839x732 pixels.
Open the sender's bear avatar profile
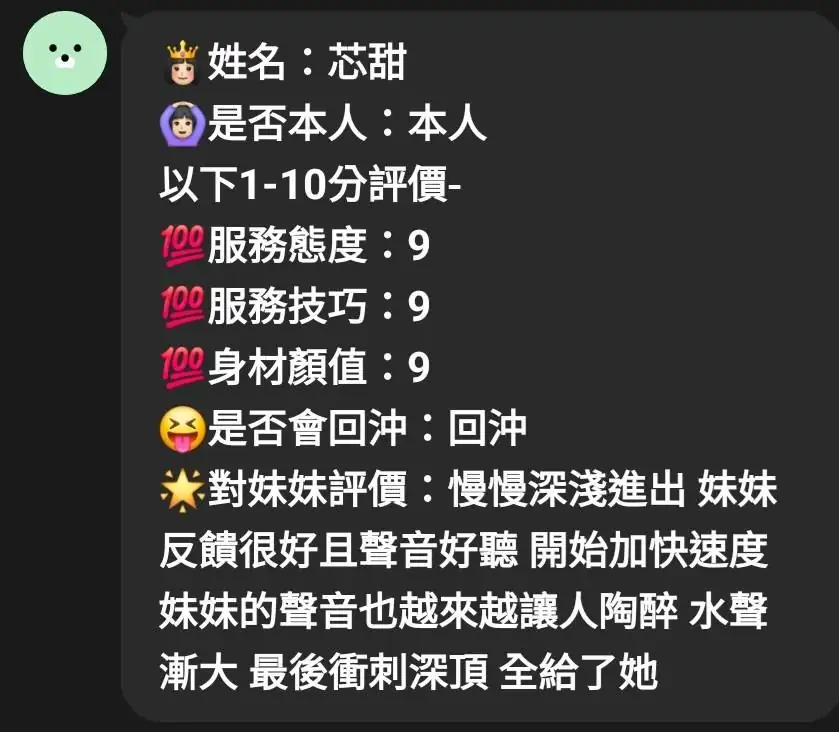click(x=65, y=53)
